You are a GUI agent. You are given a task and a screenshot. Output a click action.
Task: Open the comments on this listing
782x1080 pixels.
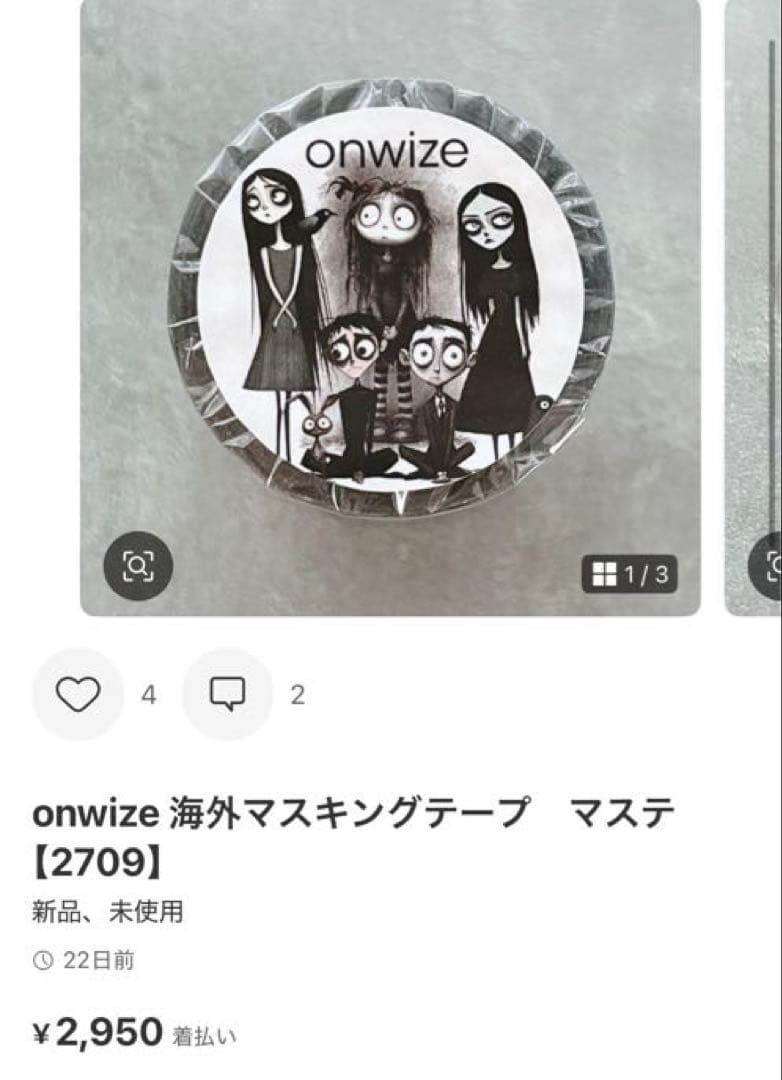[227, 694]
